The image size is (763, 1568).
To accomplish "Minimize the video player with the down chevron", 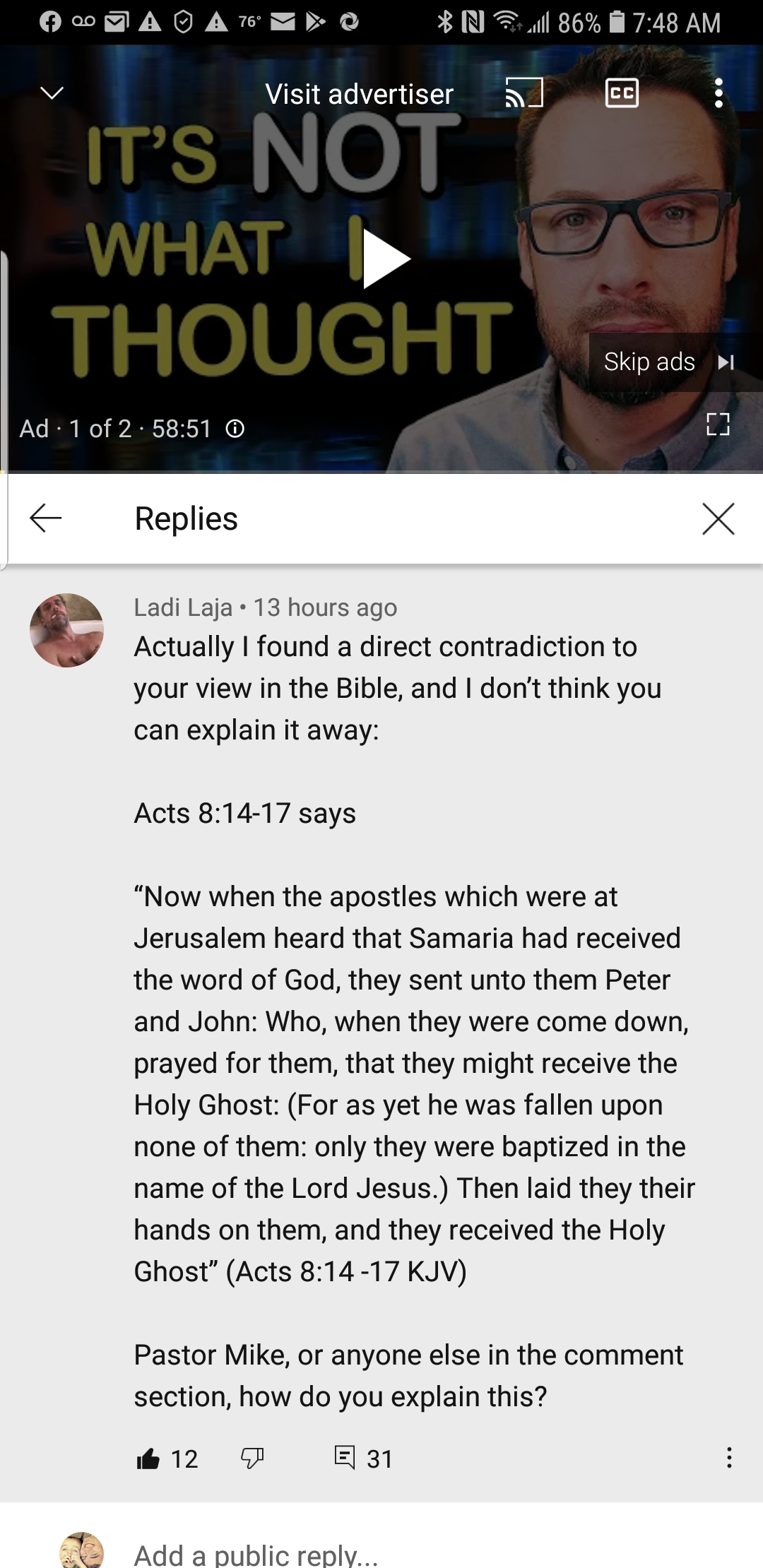I will tap(52, 93).
